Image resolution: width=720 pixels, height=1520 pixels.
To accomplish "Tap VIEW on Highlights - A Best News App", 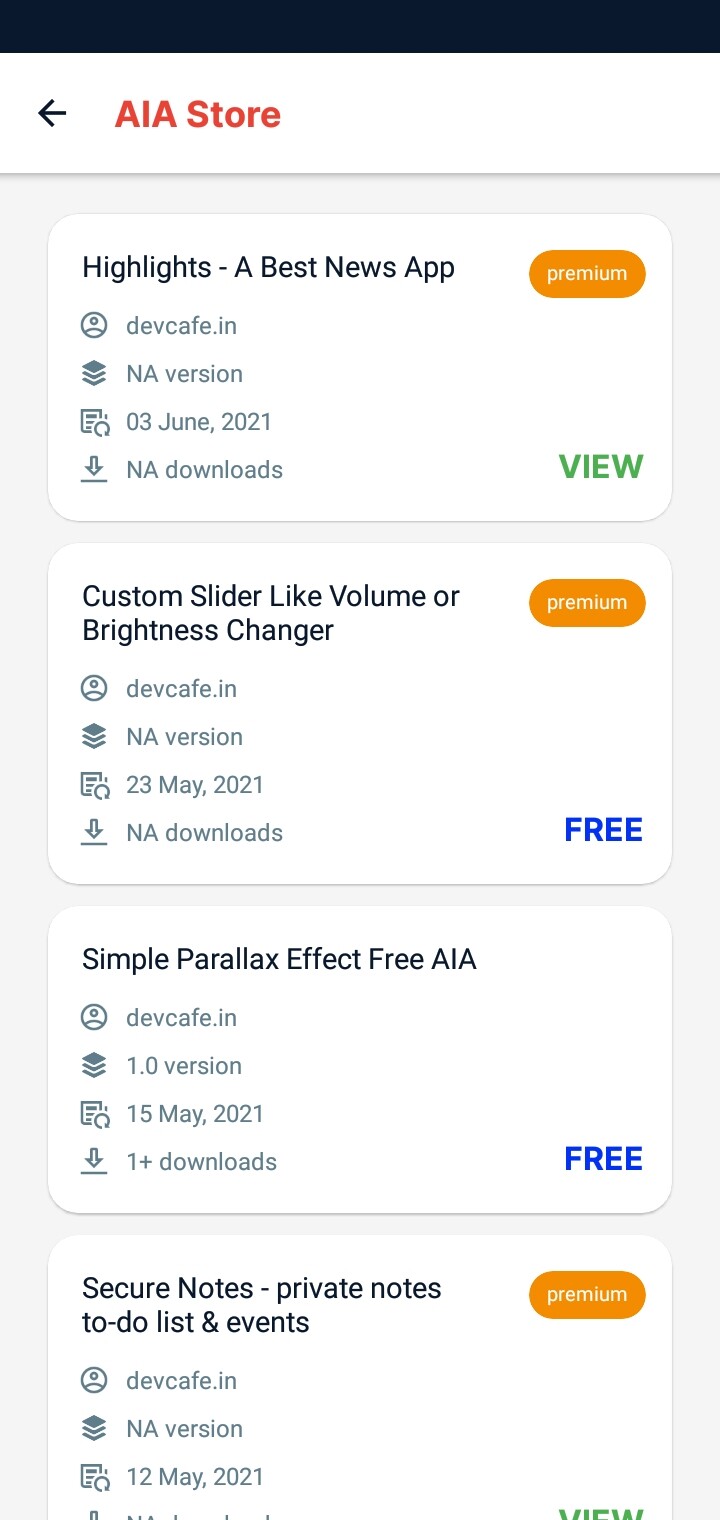I will coord(601,467).
